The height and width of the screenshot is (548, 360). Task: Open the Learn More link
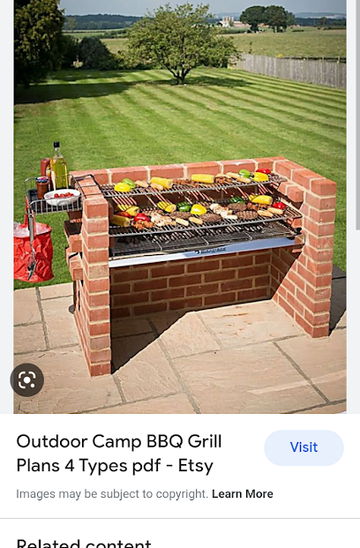pyautogui.click(x=243, y=494)
